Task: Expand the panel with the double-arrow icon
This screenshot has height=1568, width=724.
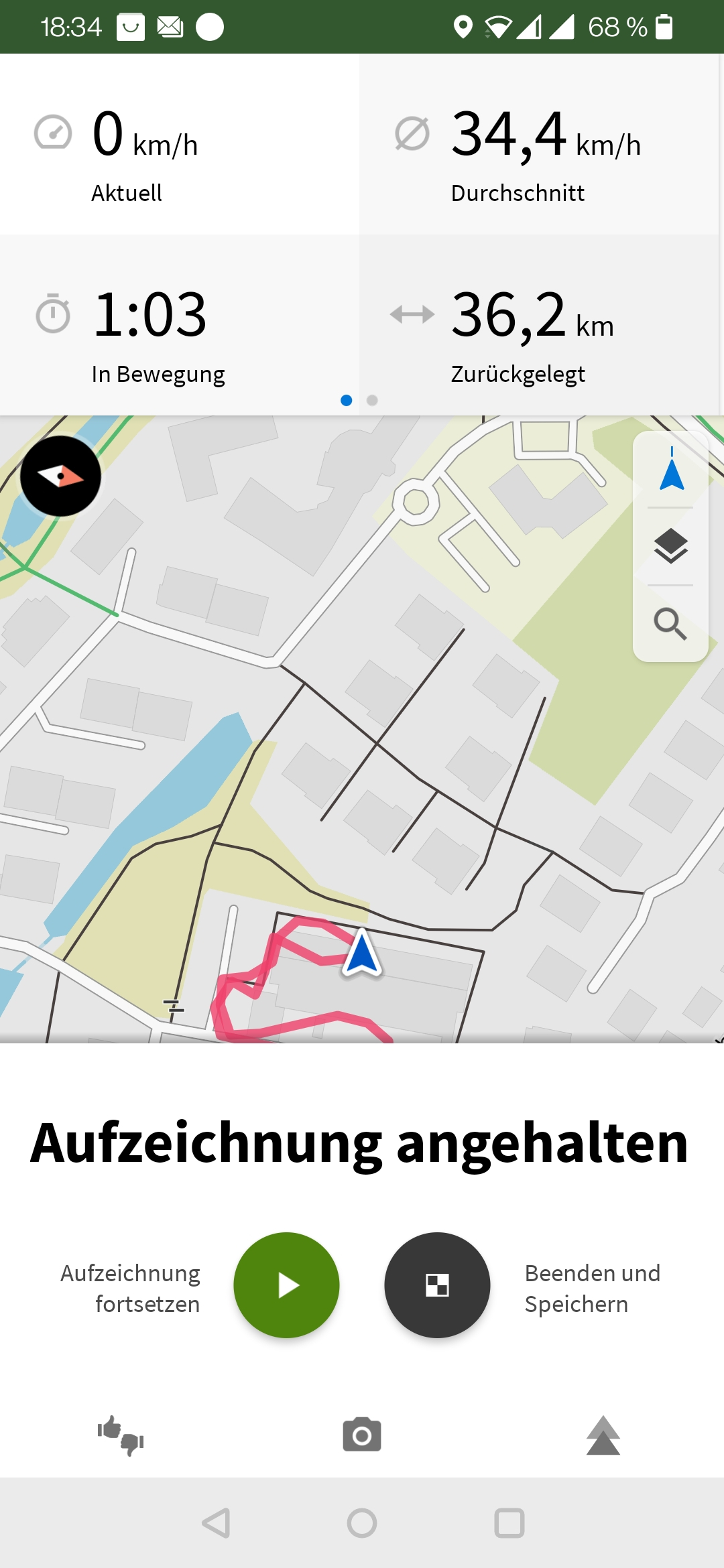Action: click(x=603, y=1435)
